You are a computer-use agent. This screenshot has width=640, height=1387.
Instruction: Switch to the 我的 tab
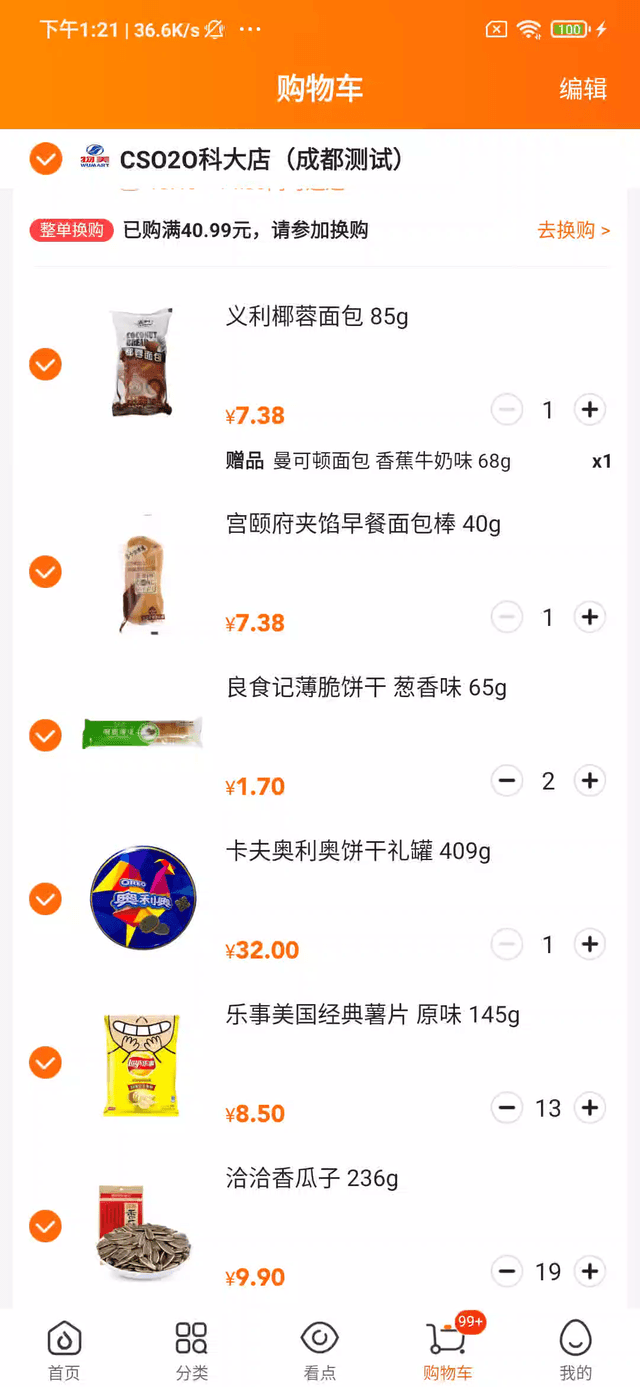tap(575, 1349)
